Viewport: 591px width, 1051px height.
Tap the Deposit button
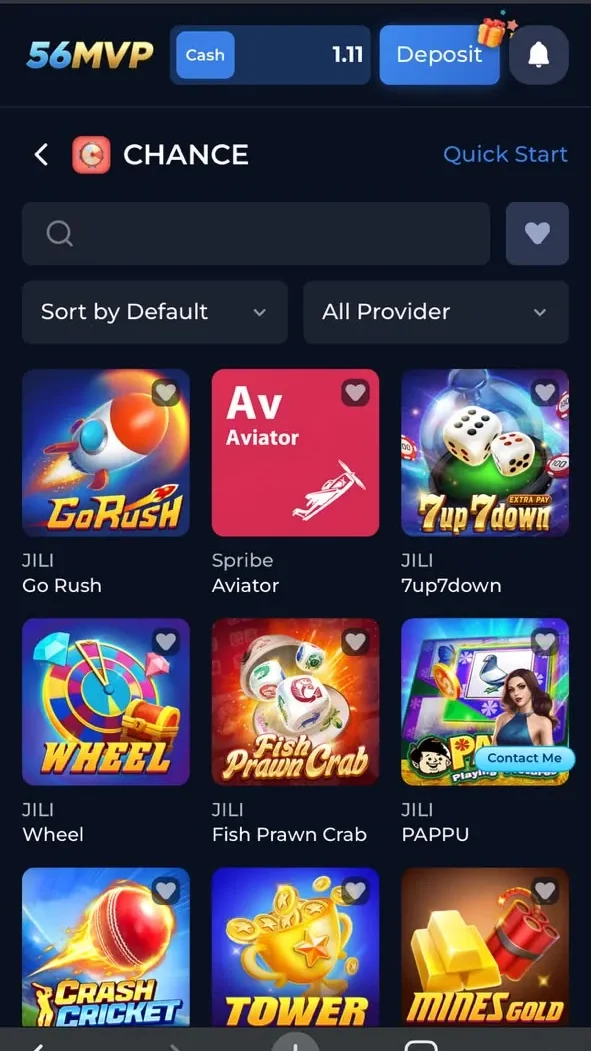(440, 55)
